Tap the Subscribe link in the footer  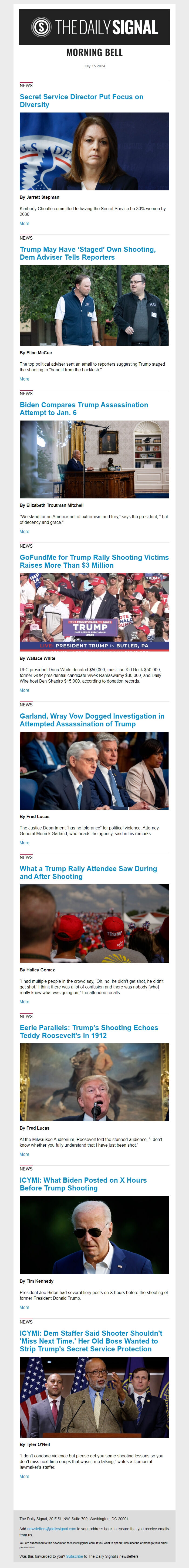point(74,1556)
